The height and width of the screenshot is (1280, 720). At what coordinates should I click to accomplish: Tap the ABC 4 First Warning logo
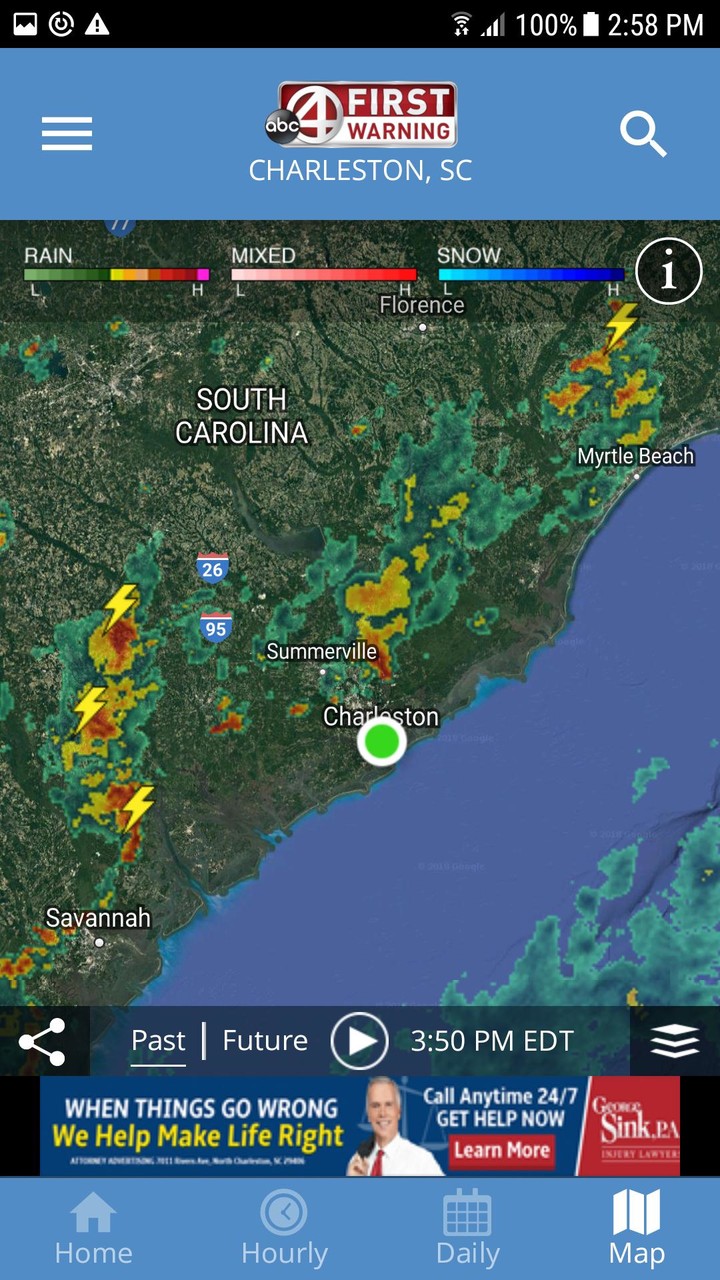click(x=360, y=113)
